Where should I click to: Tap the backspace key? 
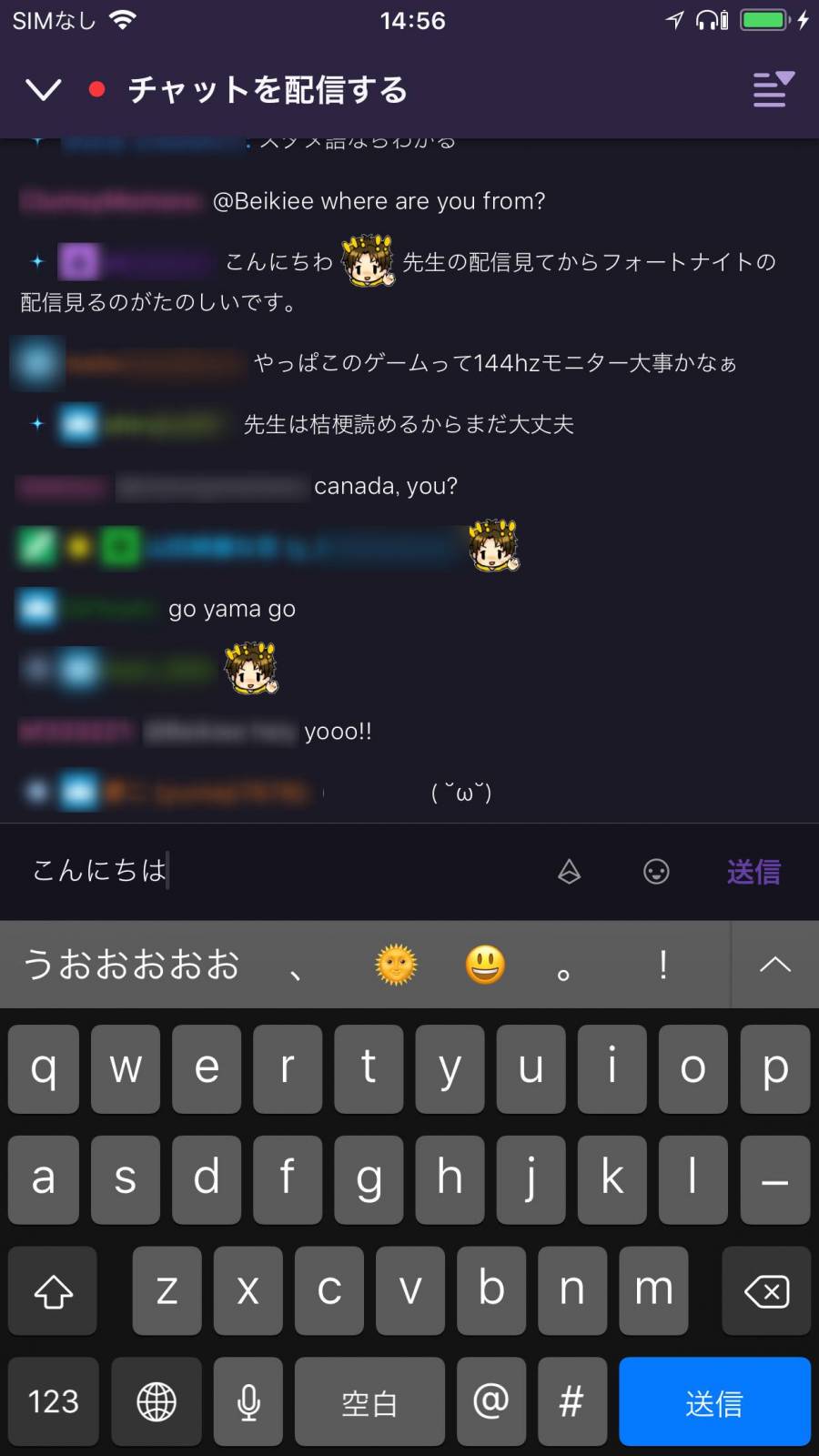click(x=766, y=1290)
